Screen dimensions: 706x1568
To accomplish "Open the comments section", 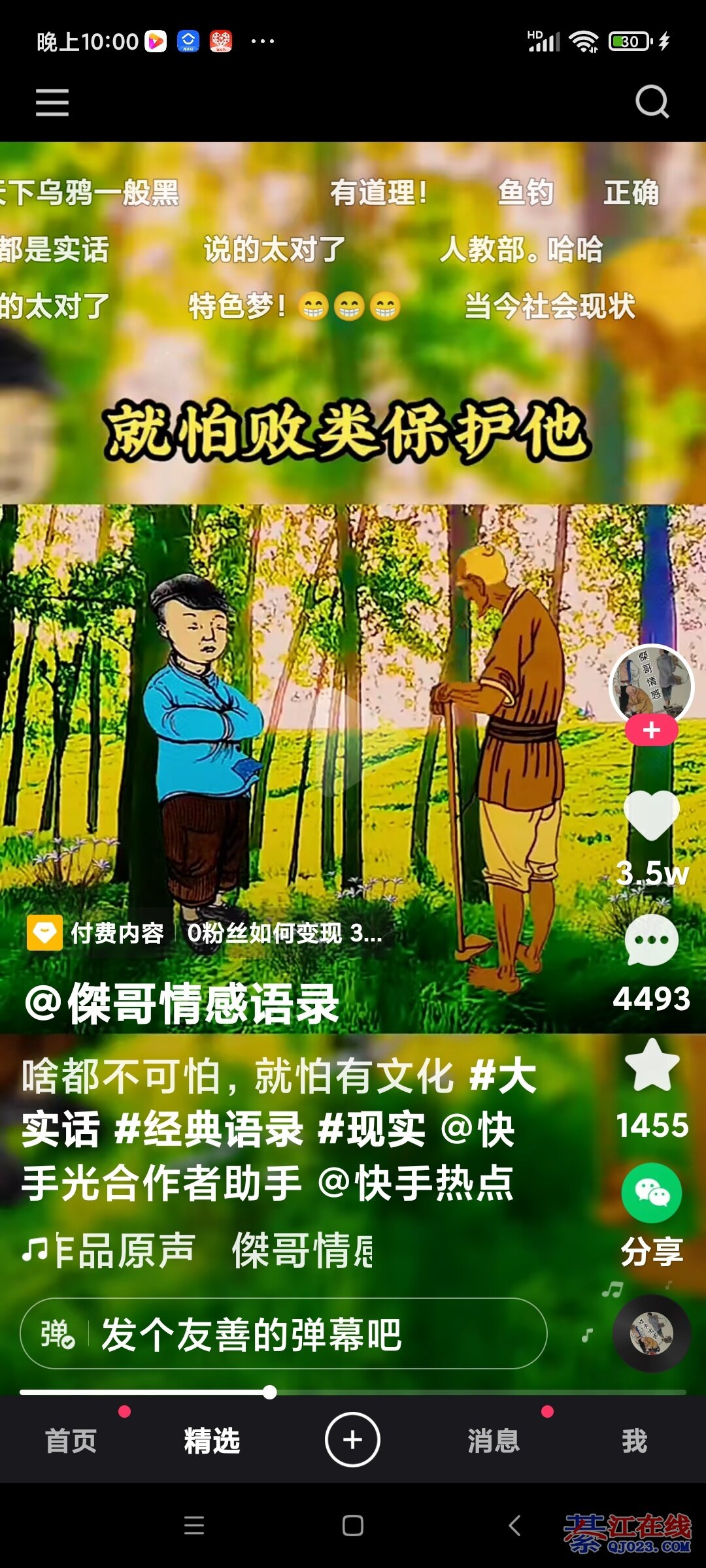I will pyautogui.click(x=651, y=941).
